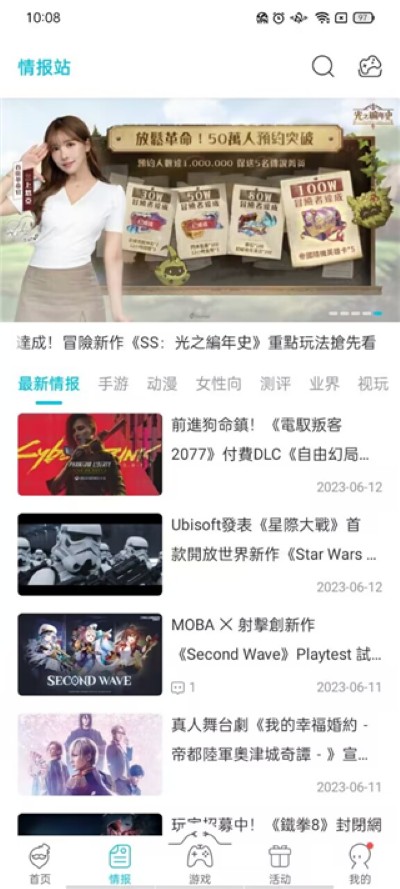Open the 電馭叛客2077 DLC article
Viewport: 400px width, 889px height.
pyautogui.click(x=200, y=455)
